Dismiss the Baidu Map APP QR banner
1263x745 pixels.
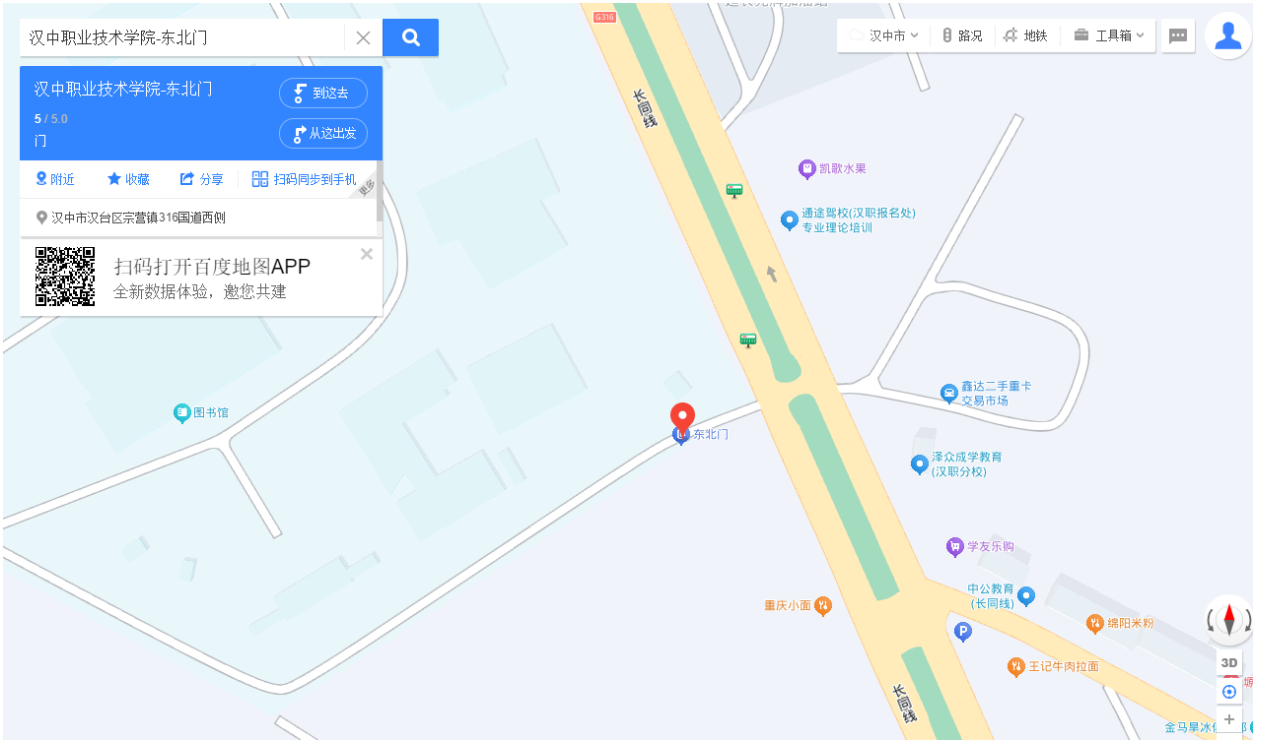point(366,254)
